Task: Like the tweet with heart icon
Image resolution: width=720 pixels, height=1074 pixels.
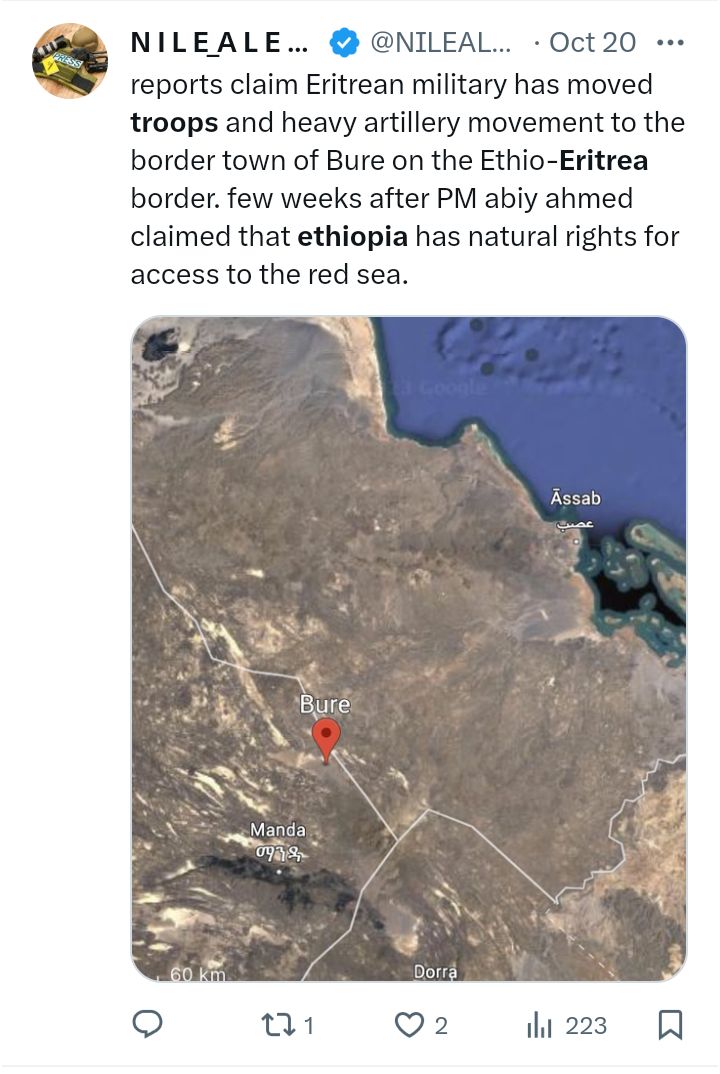Action: pyautogui.click(x=408, y=1025)
